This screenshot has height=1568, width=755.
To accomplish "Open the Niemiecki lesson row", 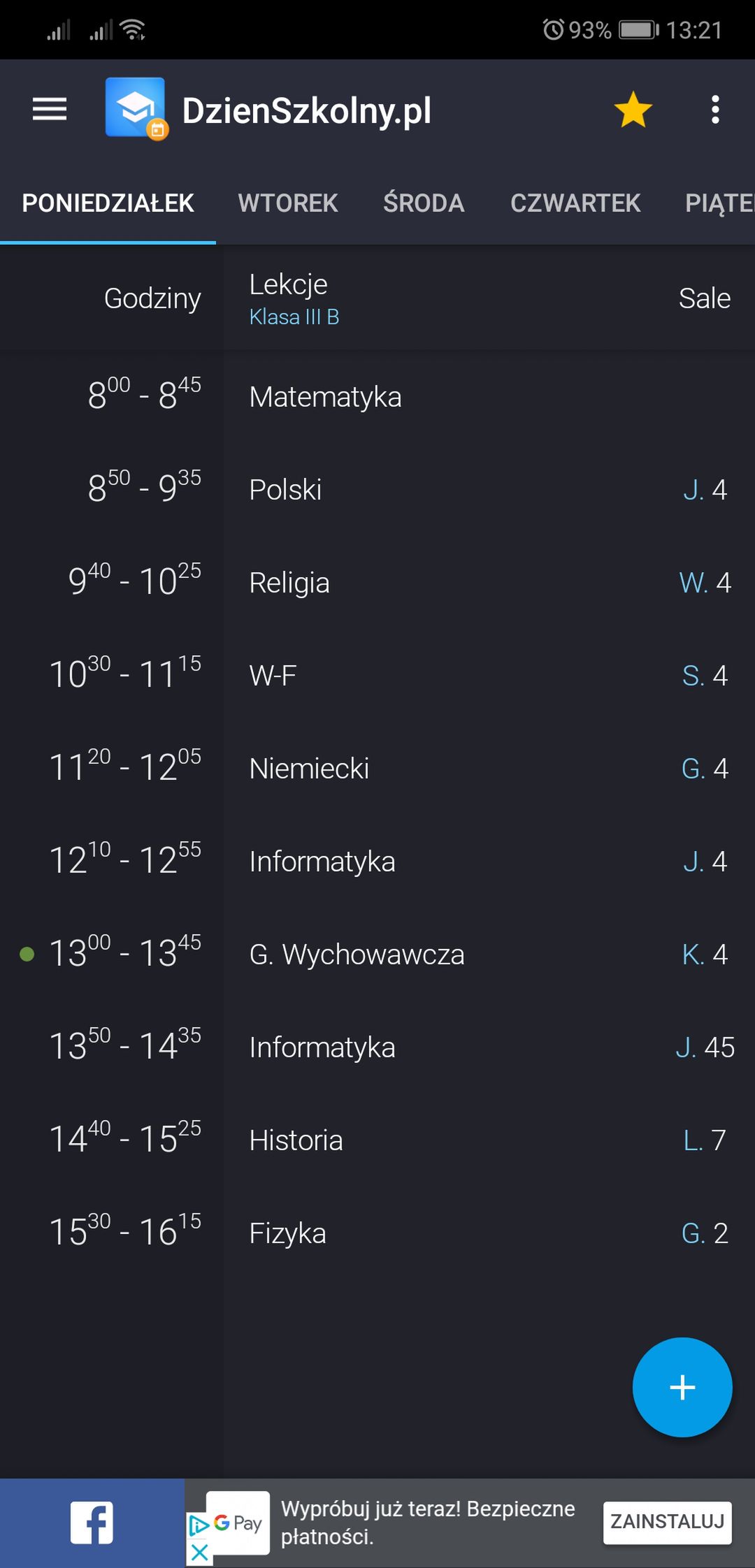I will 377,769.
